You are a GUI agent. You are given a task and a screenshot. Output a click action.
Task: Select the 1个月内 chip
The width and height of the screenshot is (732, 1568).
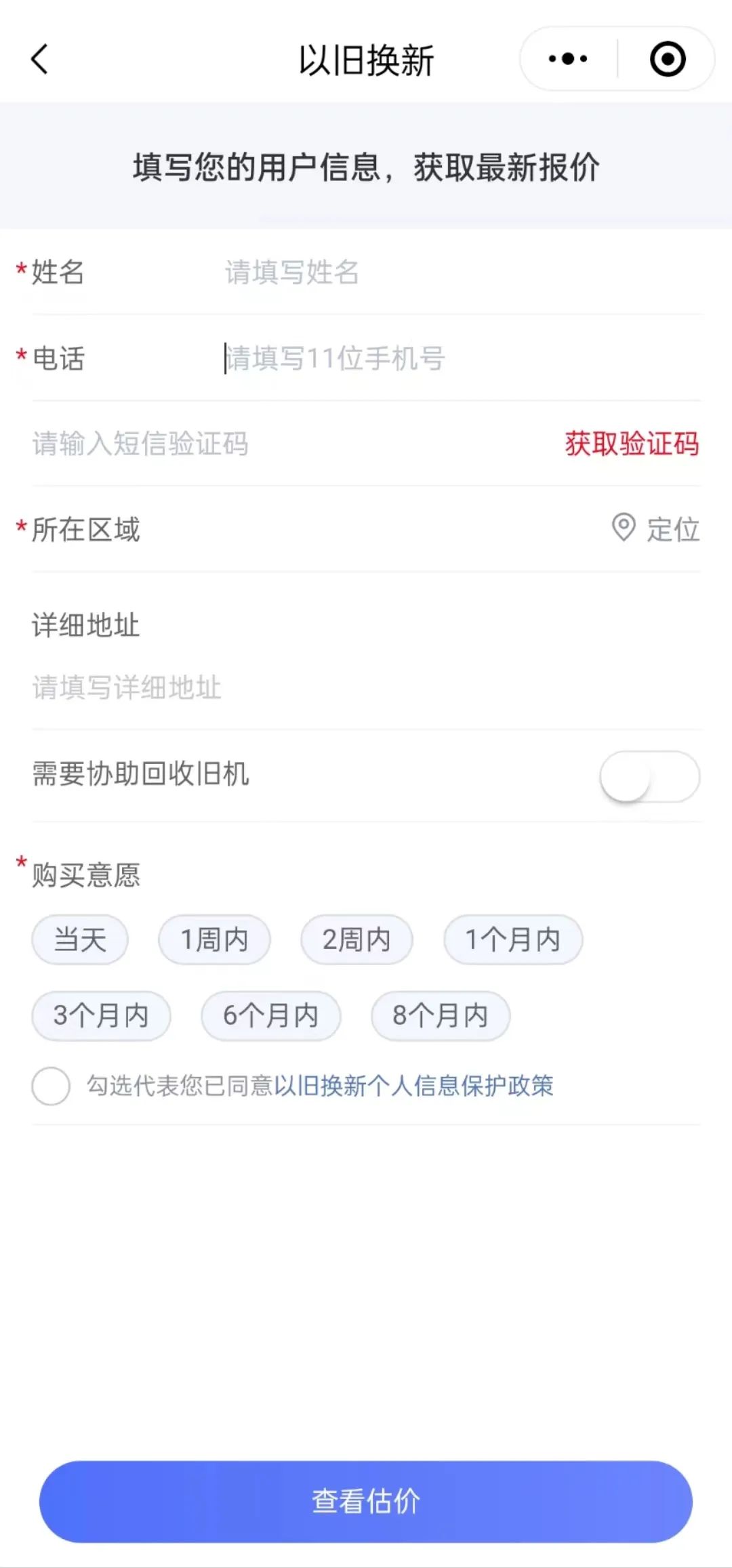coord(513,939)
